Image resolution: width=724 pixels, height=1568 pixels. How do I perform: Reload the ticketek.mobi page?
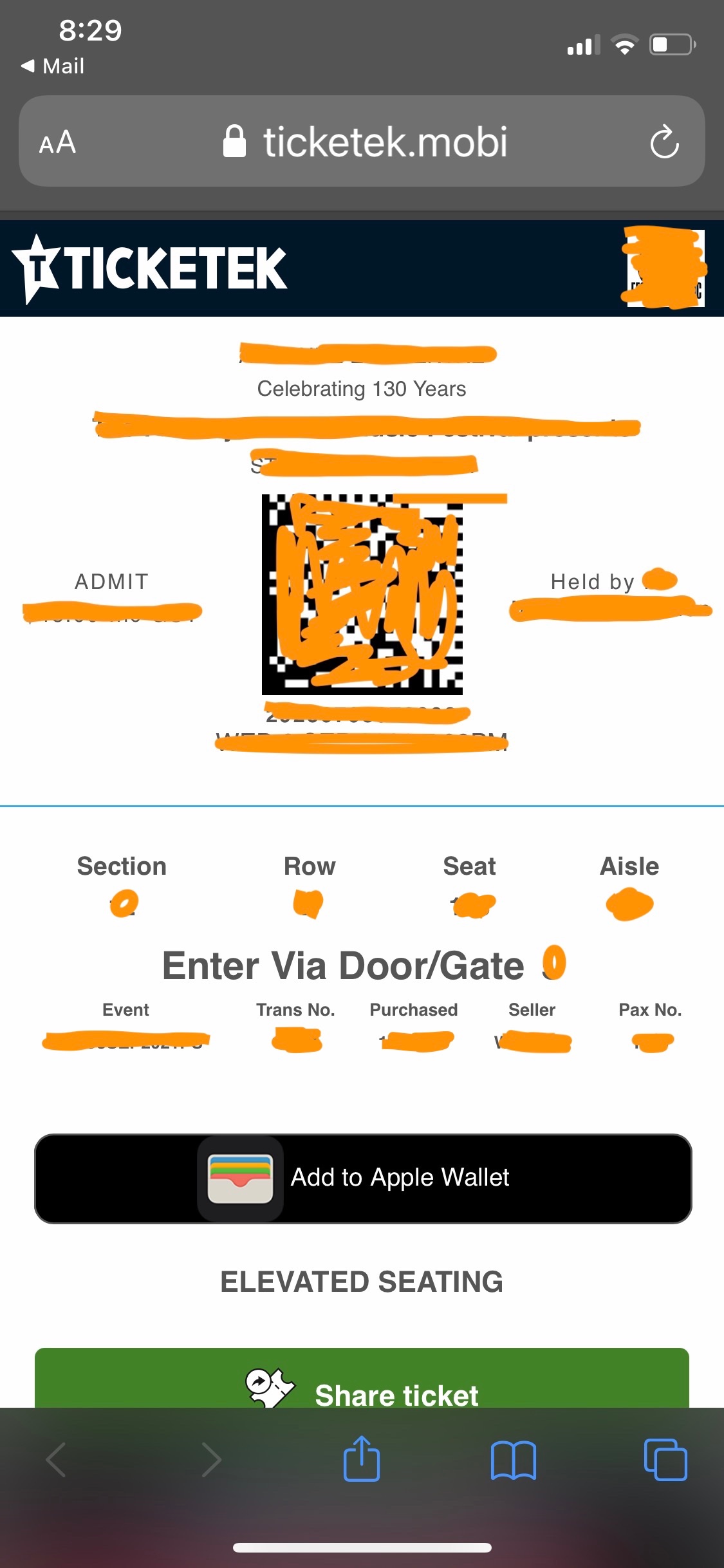coord(664,142)
